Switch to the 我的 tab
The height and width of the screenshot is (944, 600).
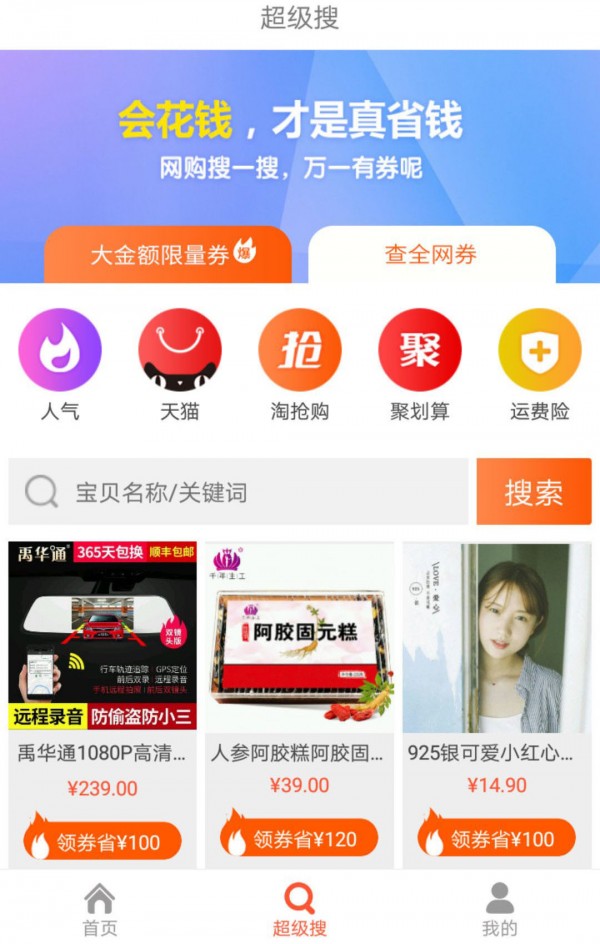point(500,909)
